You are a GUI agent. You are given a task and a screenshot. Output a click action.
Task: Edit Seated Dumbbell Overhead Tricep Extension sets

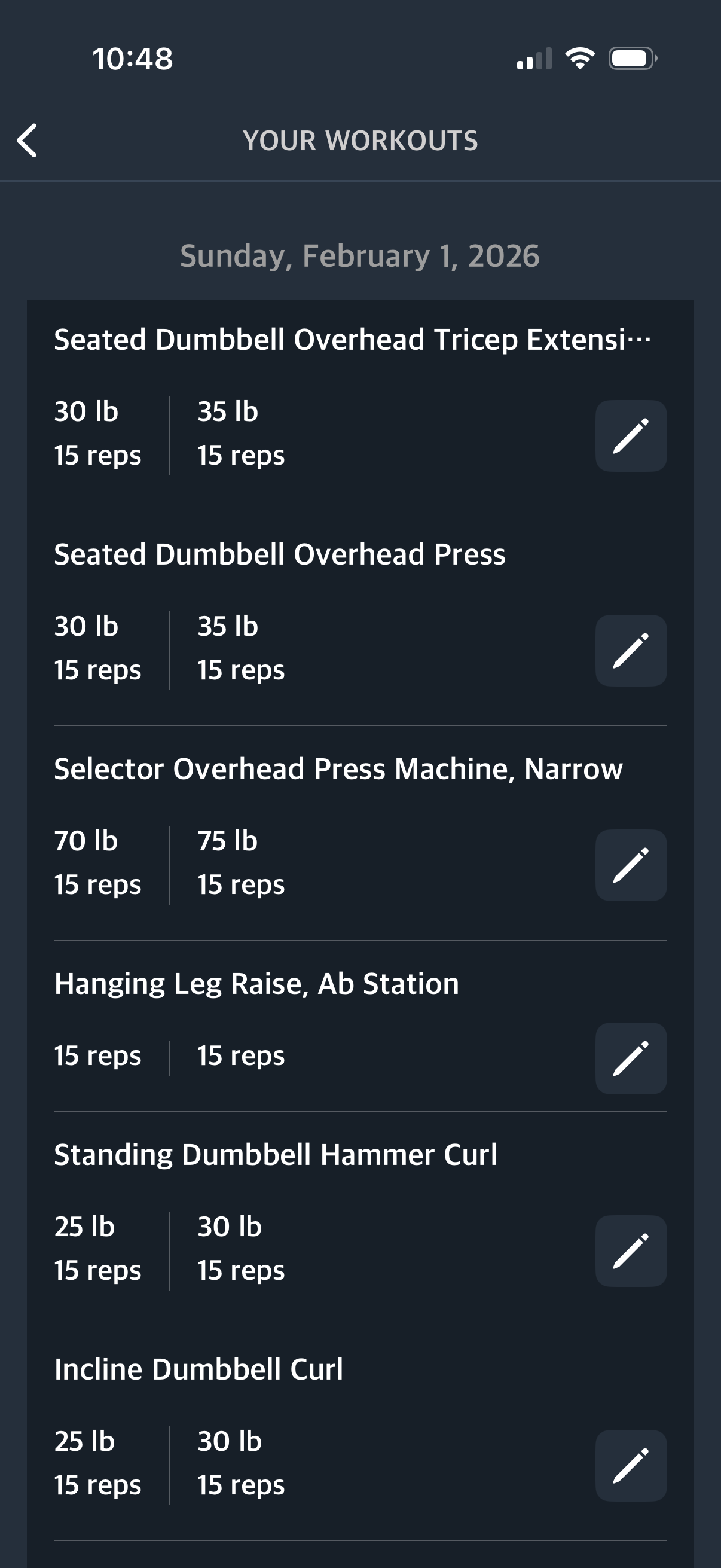[x=630, y=436]
